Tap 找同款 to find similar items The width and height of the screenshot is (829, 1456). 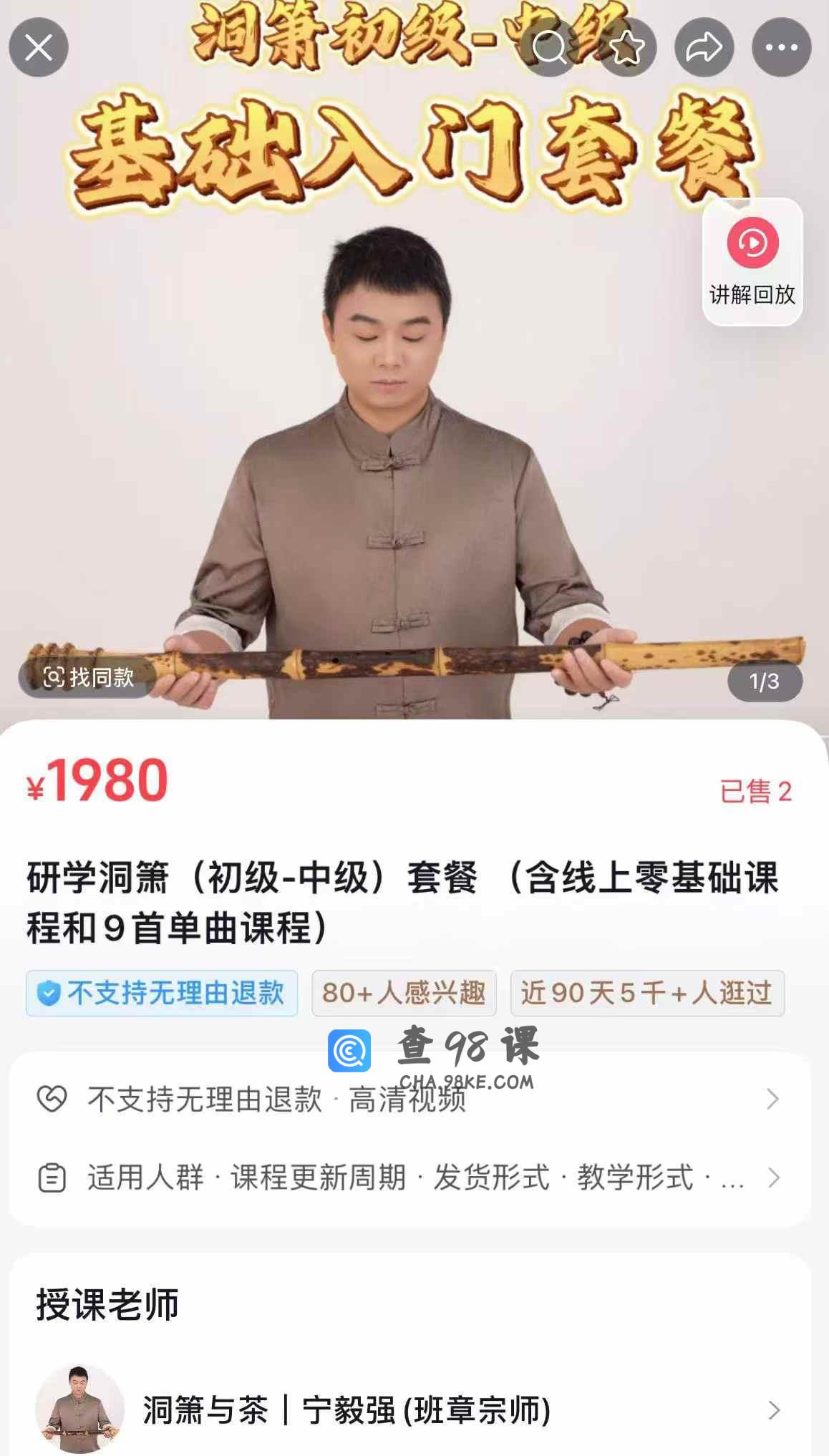(x=87, y=677)
